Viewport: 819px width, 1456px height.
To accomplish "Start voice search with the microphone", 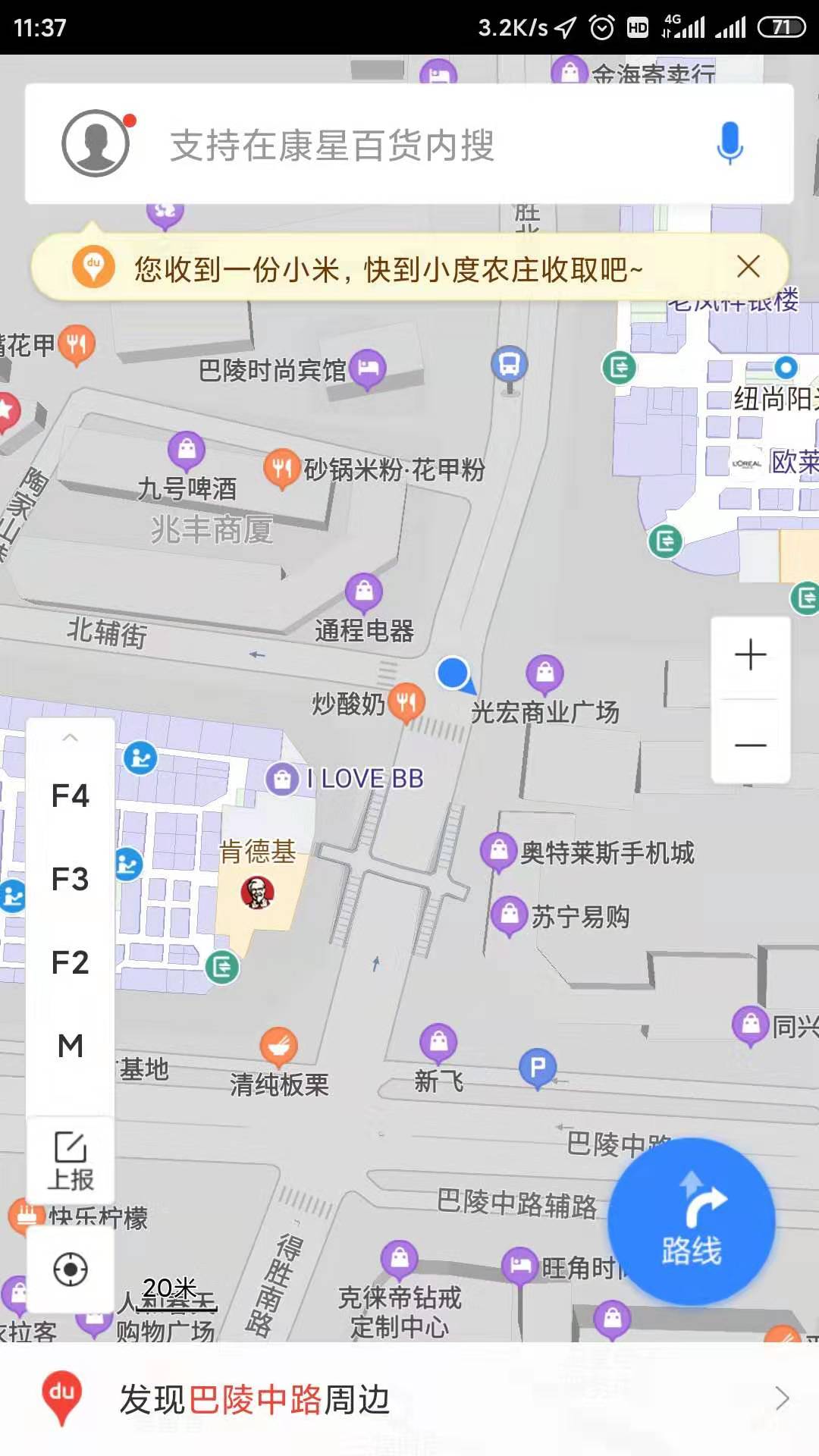I will click(730, 143).
